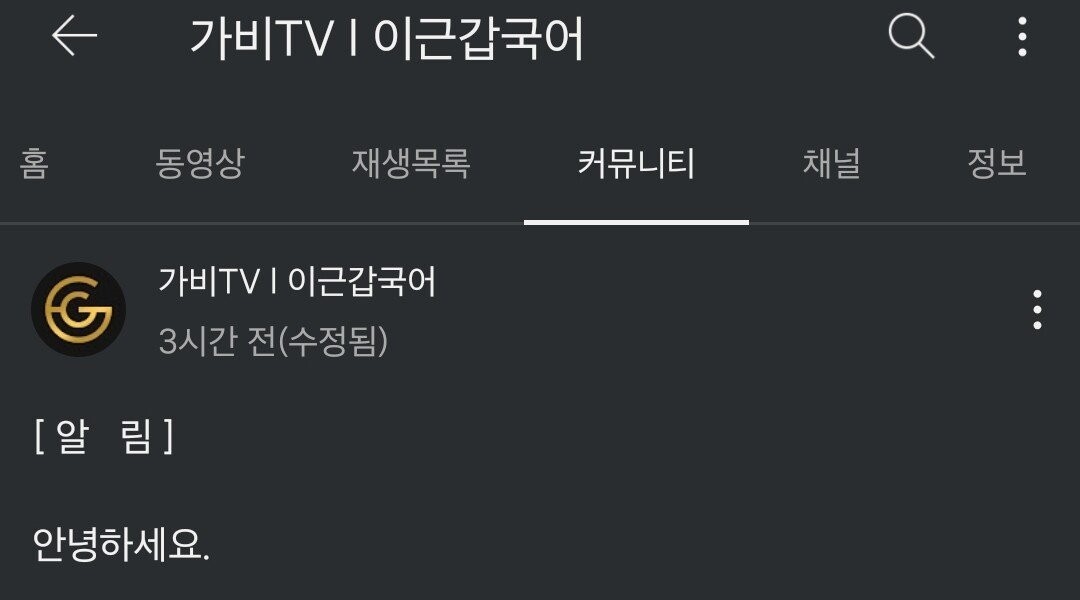Switch to the 동영상 tab
Screen dimensions: 1080x600
pos(199,163)
